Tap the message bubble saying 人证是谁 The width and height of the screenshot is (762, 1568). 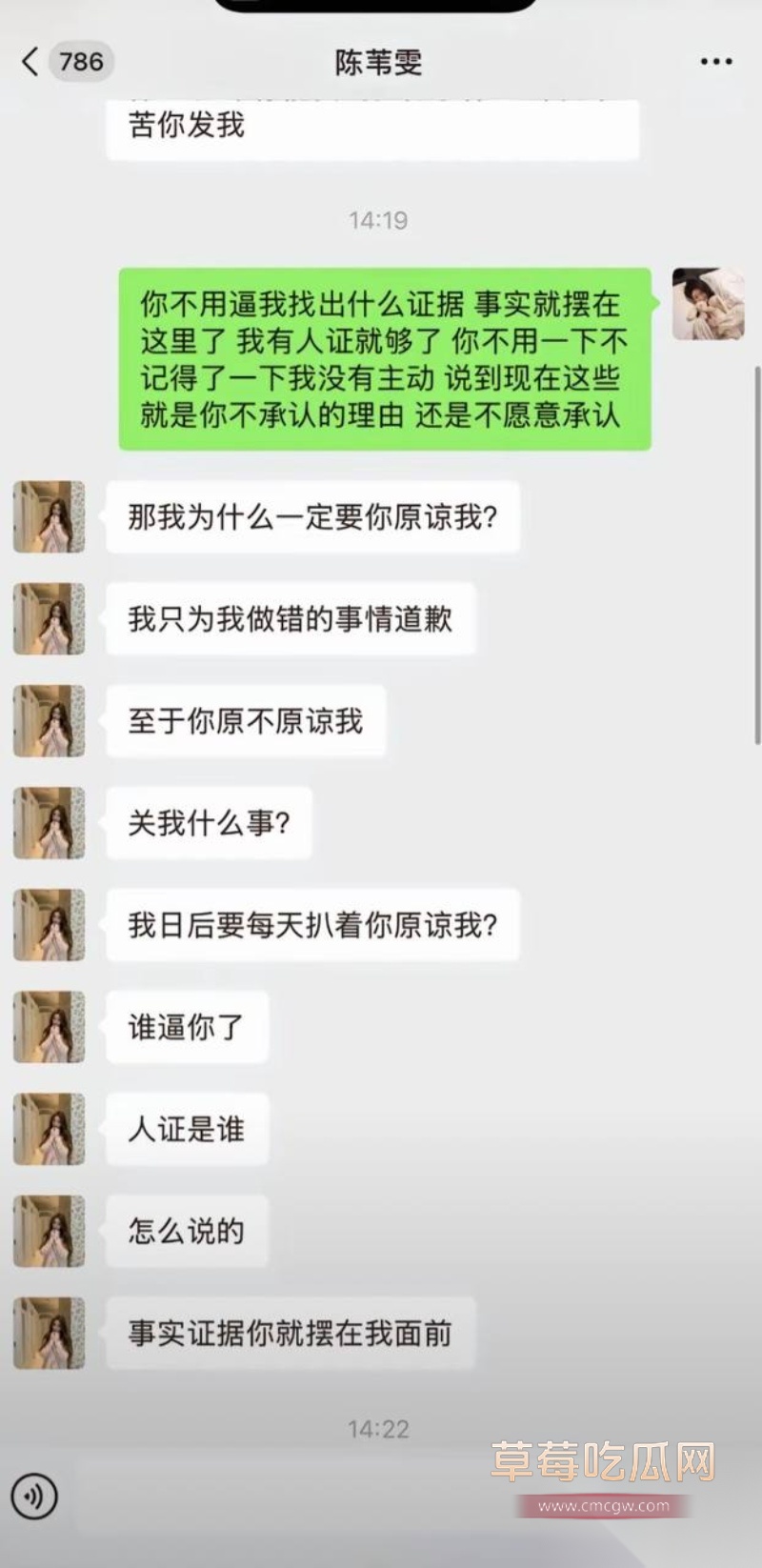pos(187,1129)
